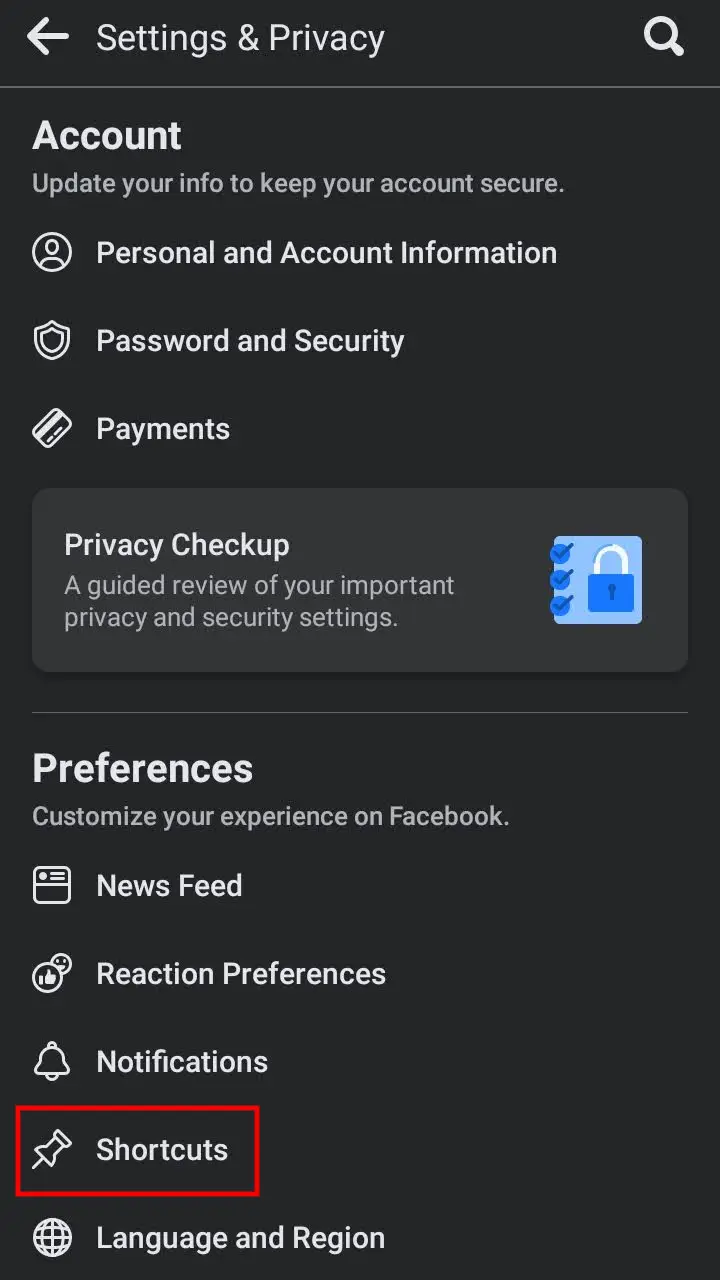The image size is (720, 1280).
Task: Select the Shortcuts option
Action: 360,1150
